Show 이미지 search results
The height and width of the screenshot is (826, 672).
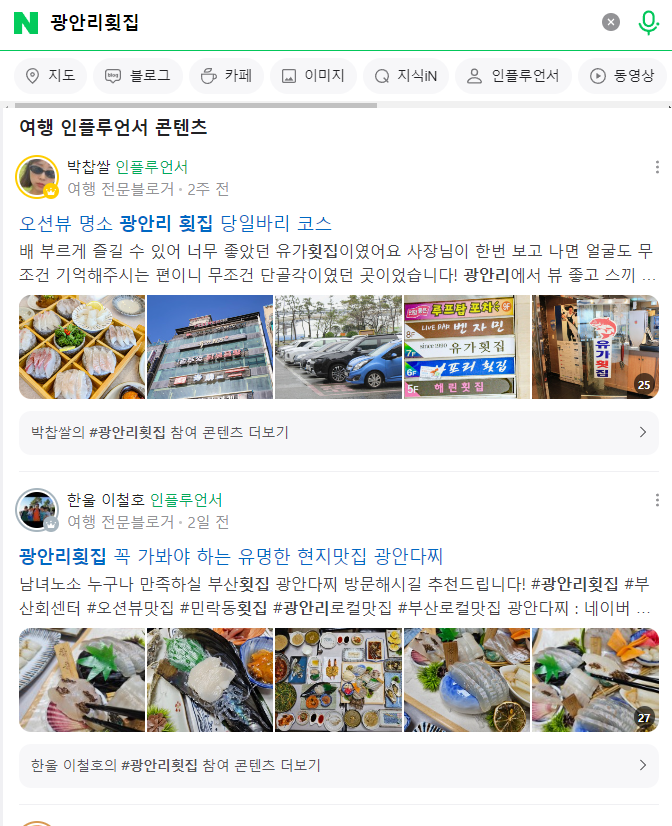click(313, 75)
